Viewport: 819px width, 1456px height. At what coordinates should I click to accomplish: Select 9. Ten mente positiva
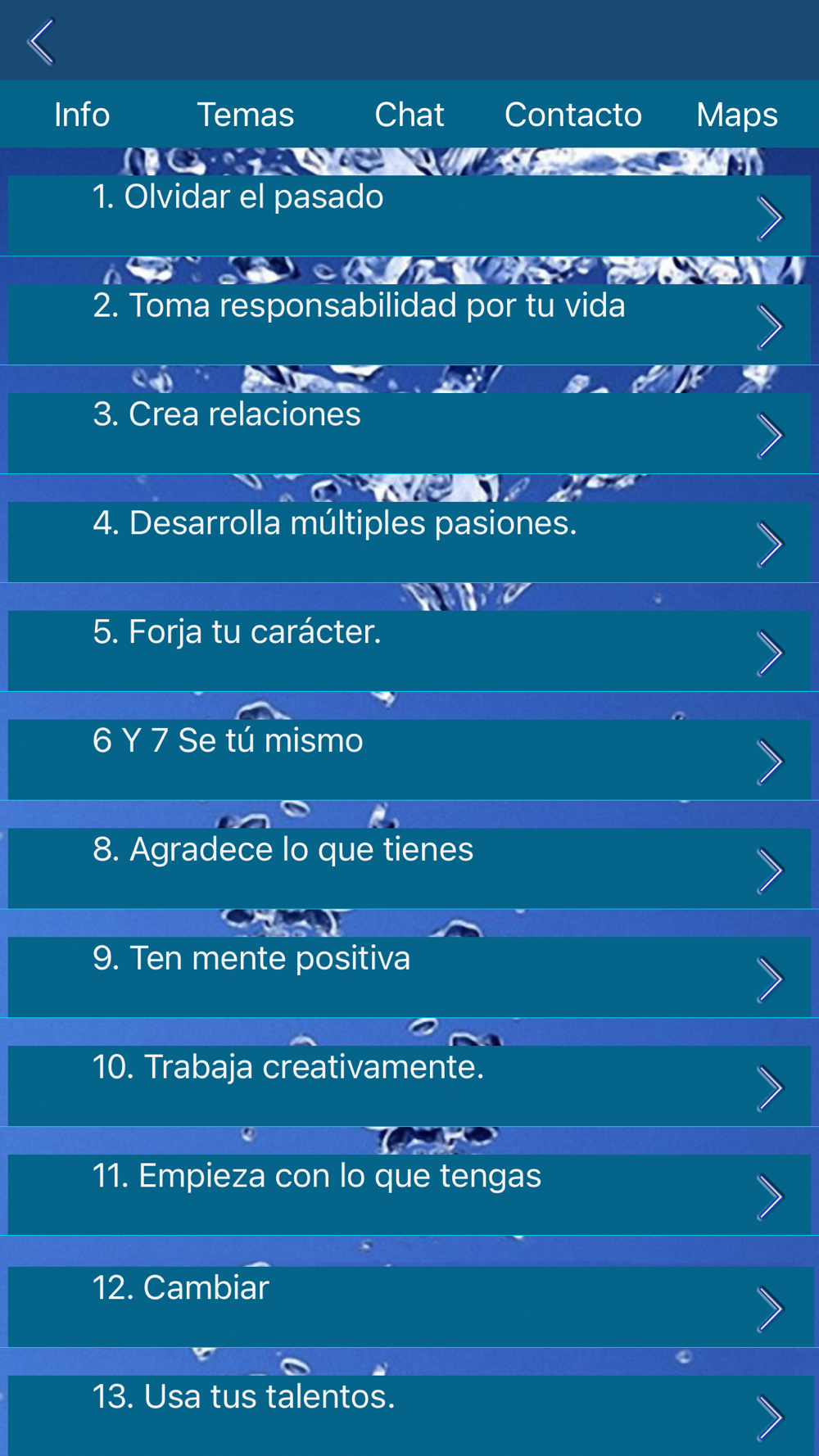(409, 978)
